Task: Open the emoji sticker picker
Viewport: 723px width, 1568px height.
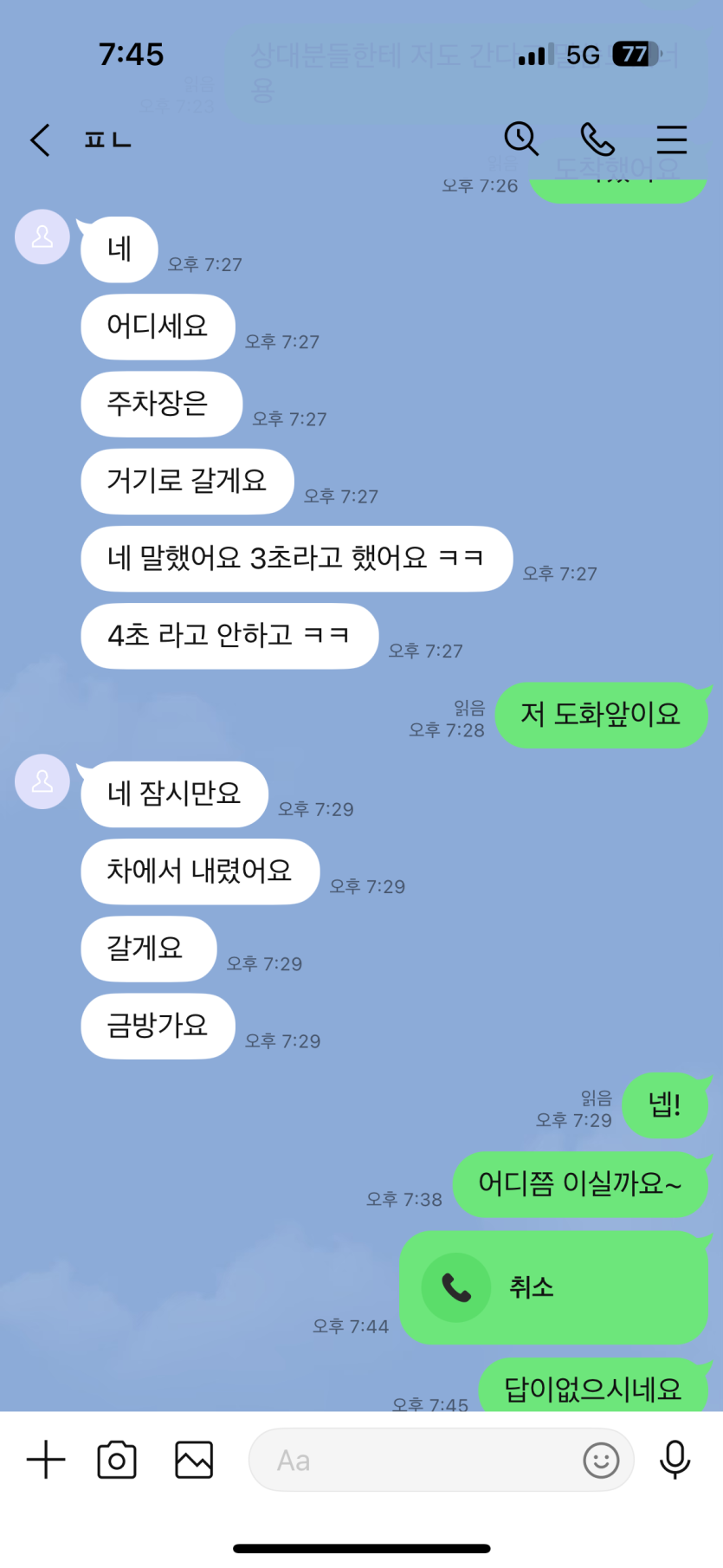Action: (601, 1461)
